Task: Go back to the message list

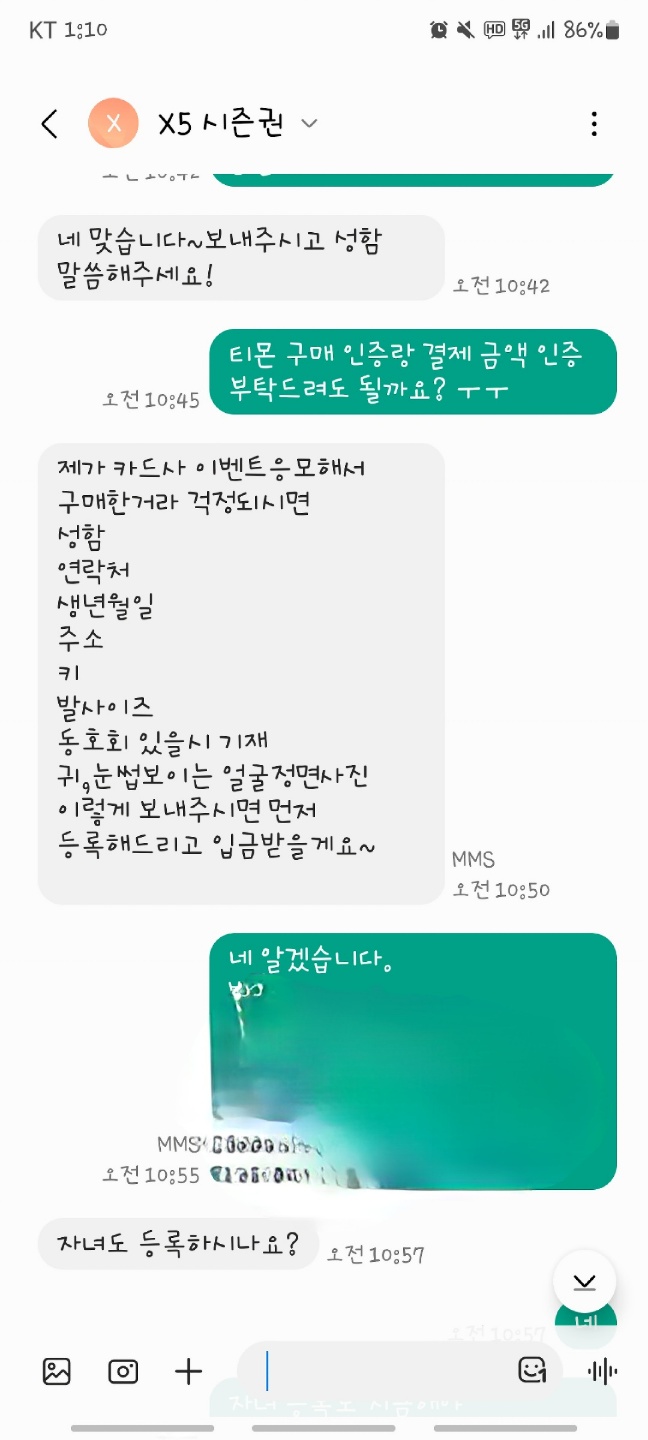Action: 49,124
